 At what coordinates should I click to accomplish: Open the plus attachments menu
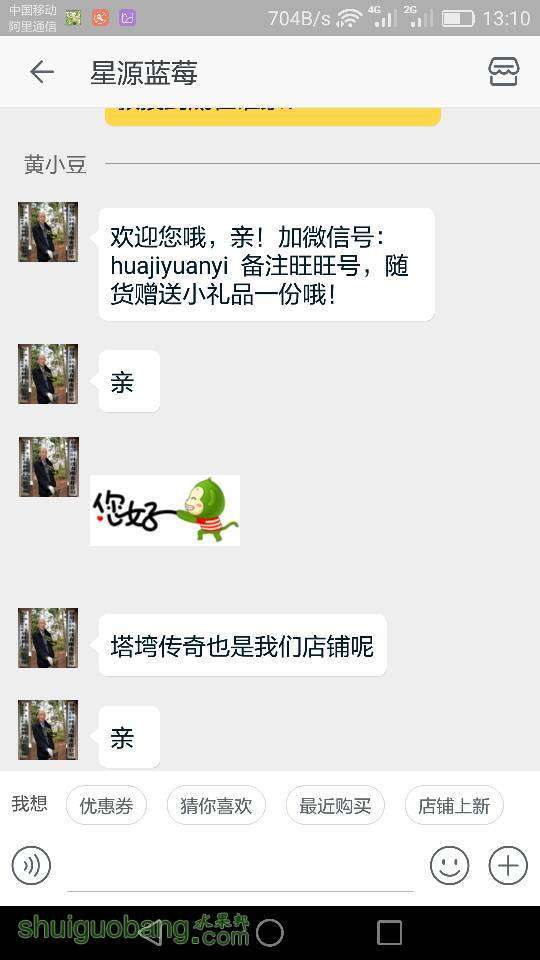tap(508, 865)
